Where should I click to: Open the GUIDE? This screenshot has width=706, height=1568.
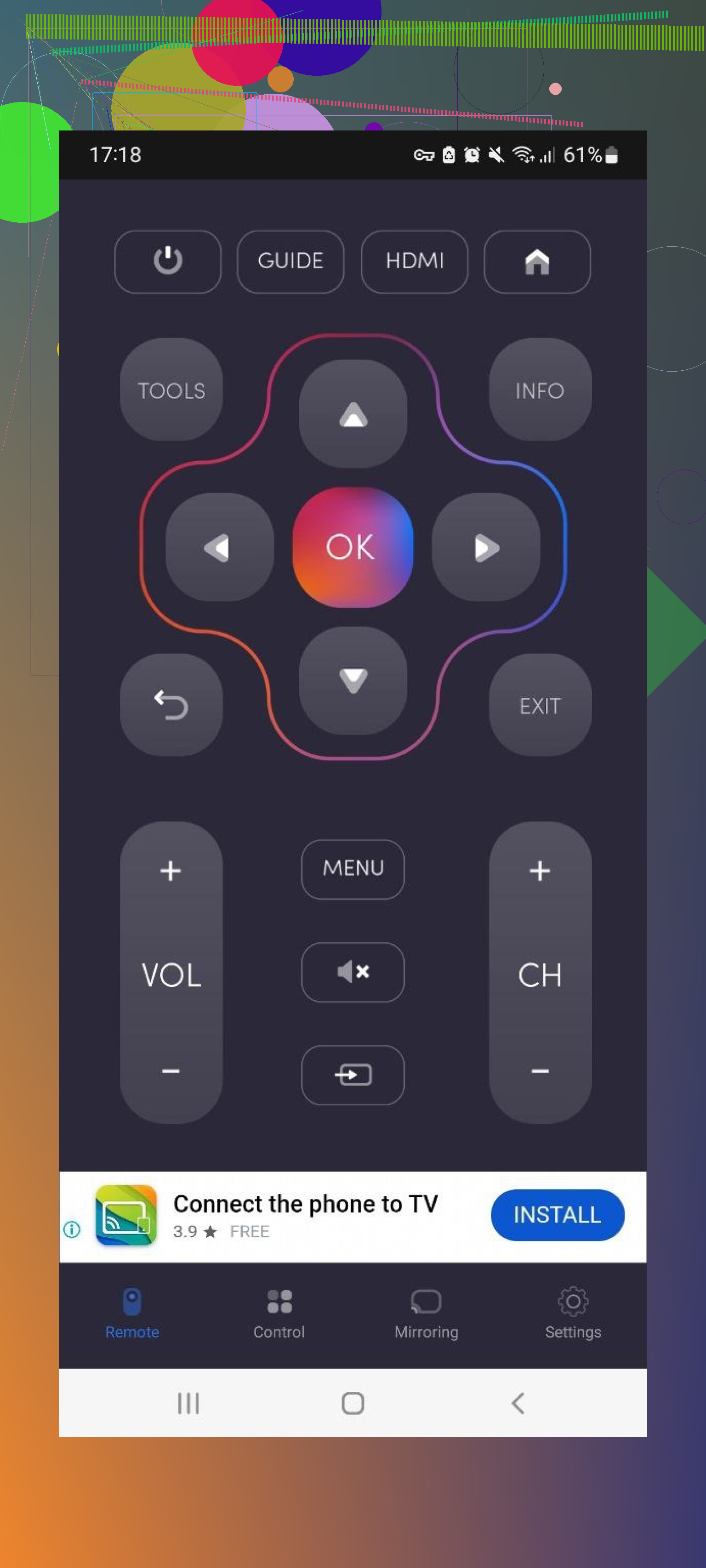point(290,261)
